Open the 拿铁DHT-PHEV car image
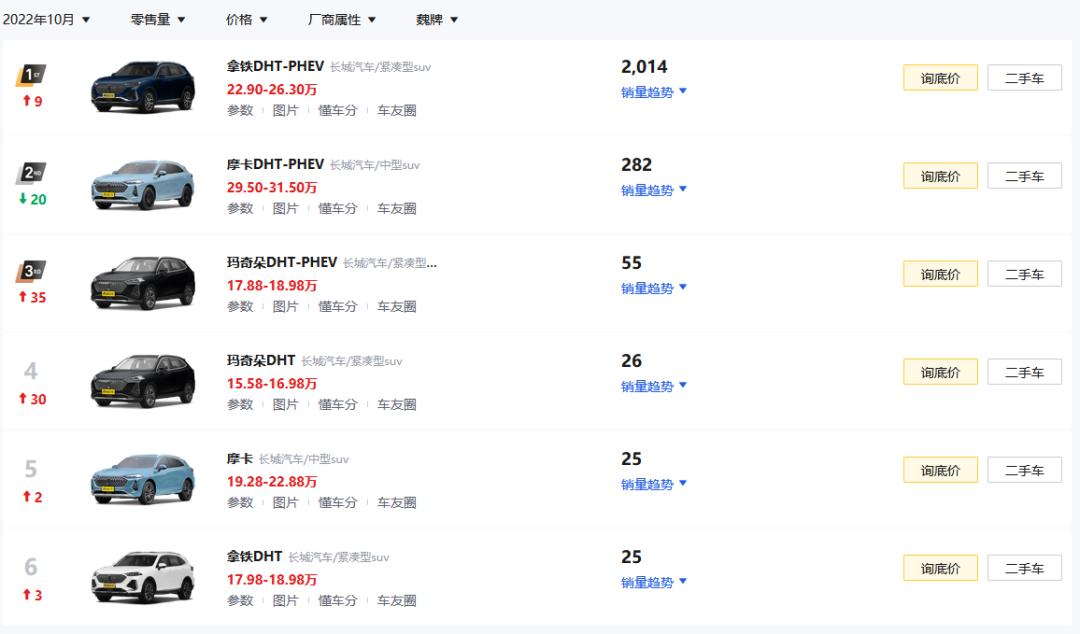 [x=142, y=87]
